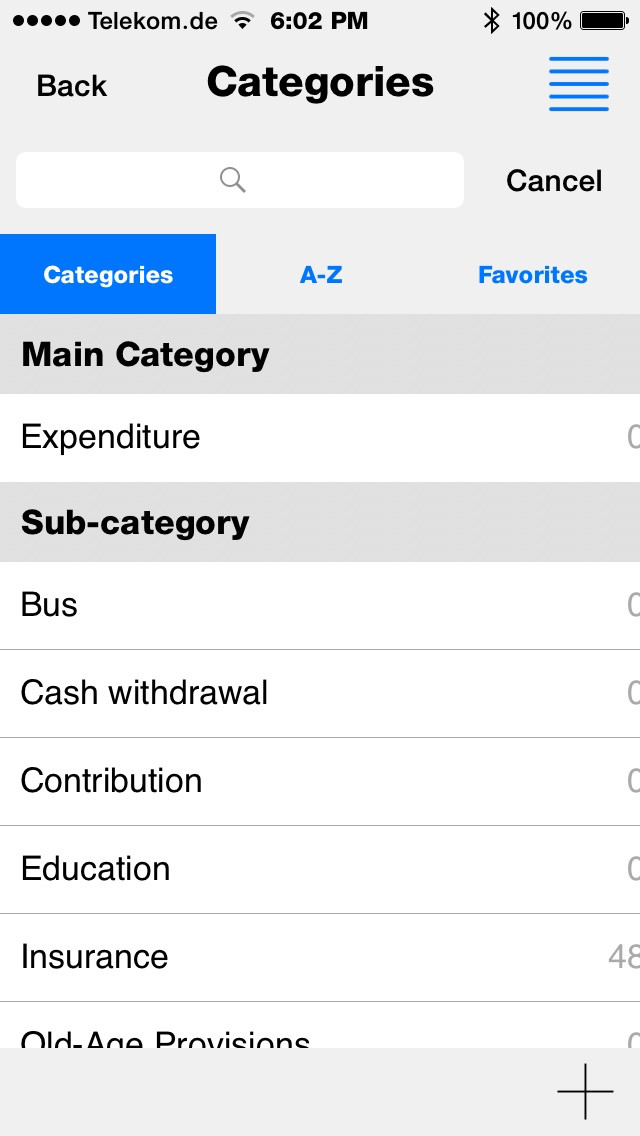
Task: Select the Cash withdrawal row
Action: click(320, 693)
